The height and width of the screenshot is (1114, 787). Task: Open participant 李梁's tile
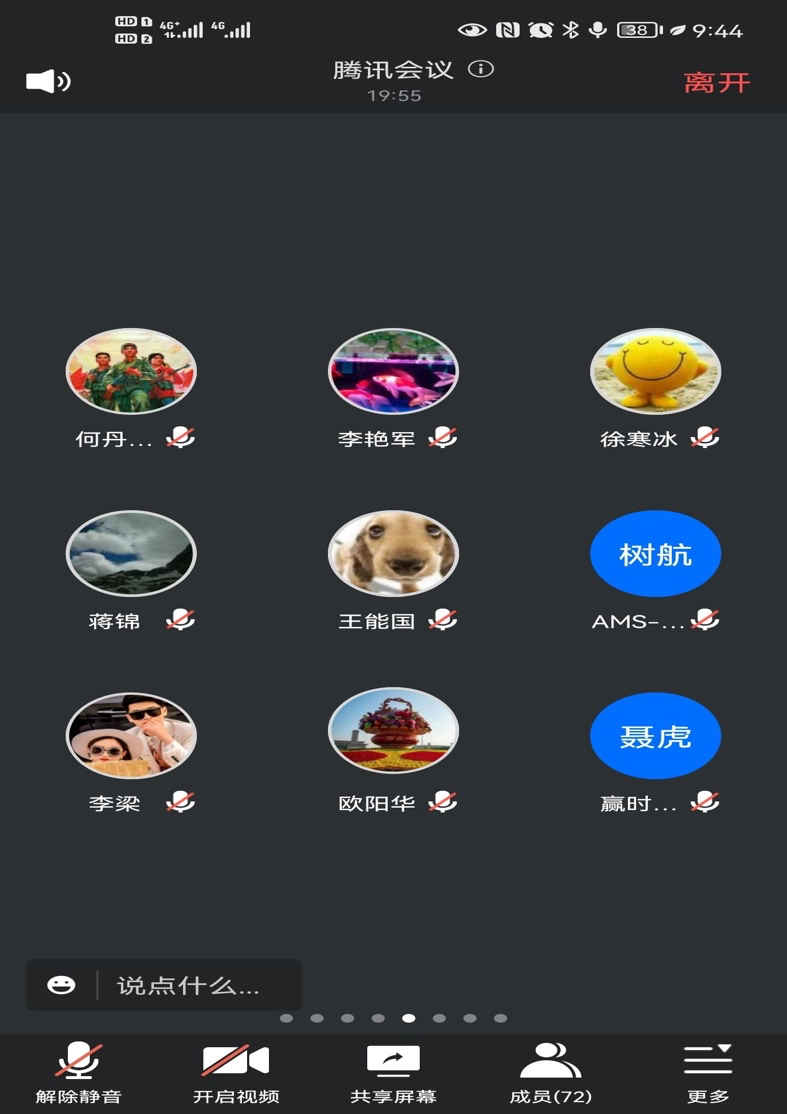[131, 736]
